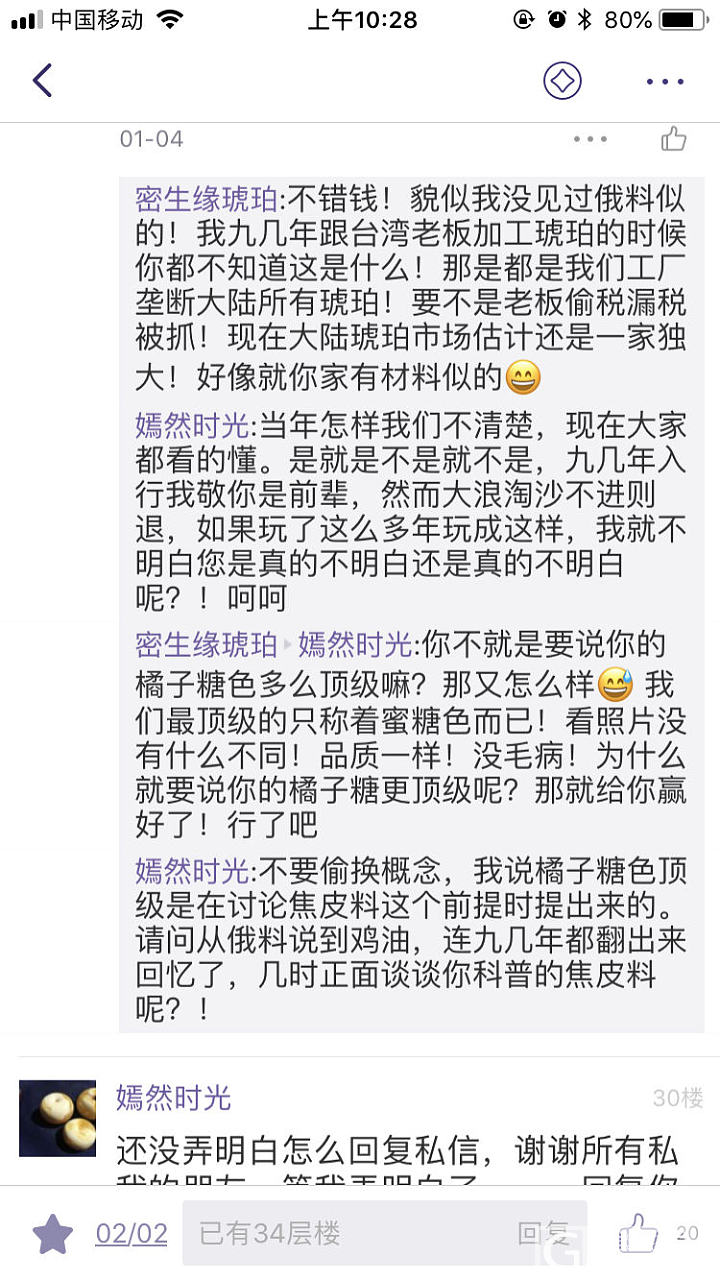Like the post dated 01-04
The height and width of the screenshot is (1281, 720).
click(x=674, y=139)
